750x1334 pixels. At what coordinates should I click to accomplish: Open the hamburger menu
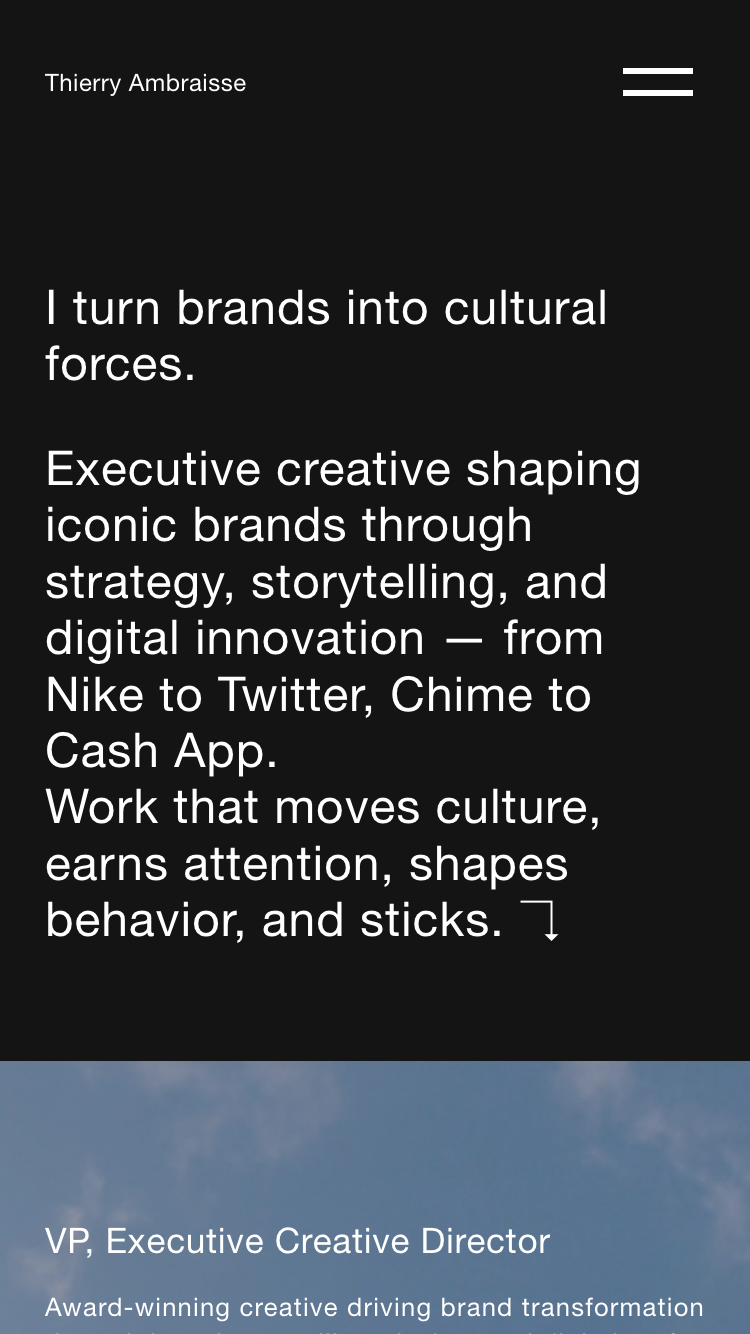[x=657, y=82]
